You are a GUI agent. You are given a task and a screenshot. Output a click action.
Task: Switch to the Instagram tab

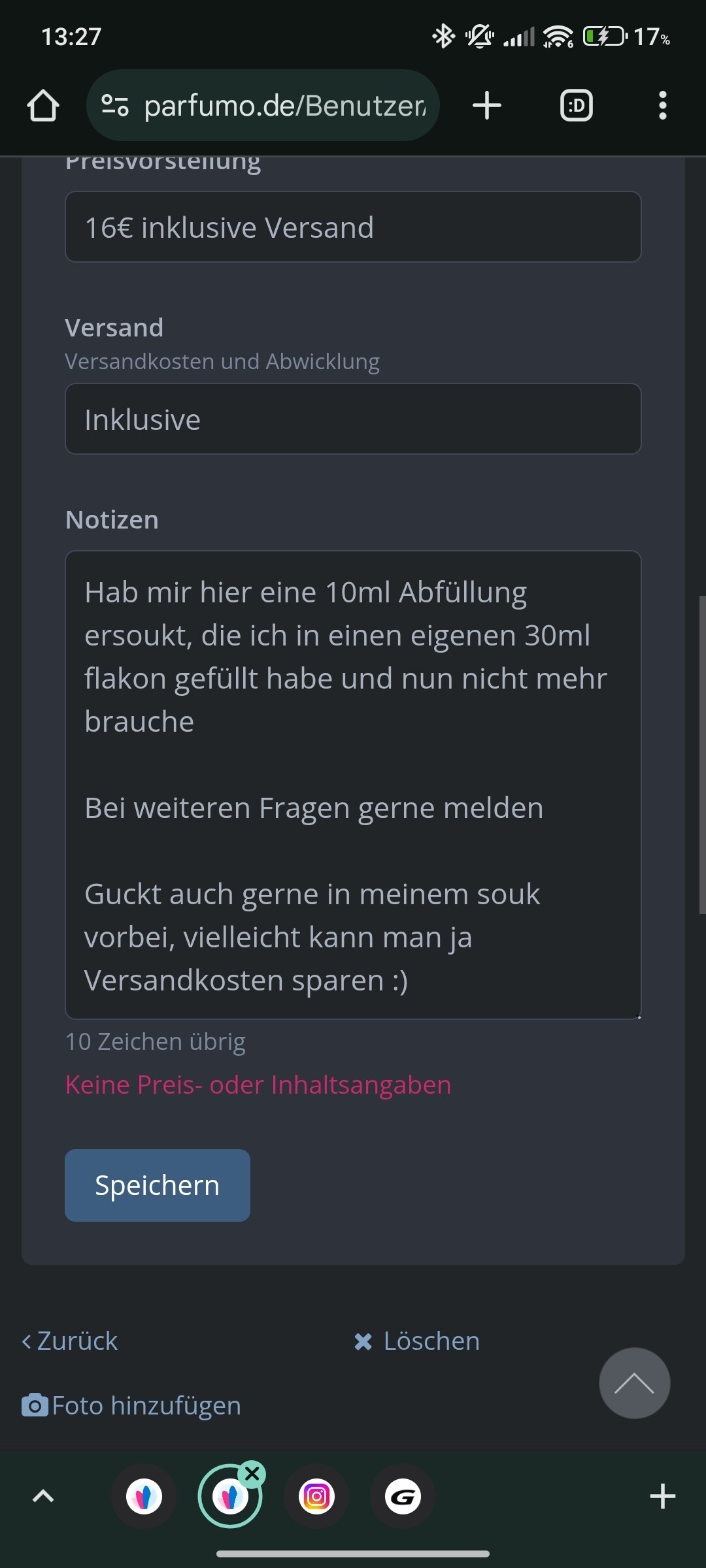[316, 1496]
